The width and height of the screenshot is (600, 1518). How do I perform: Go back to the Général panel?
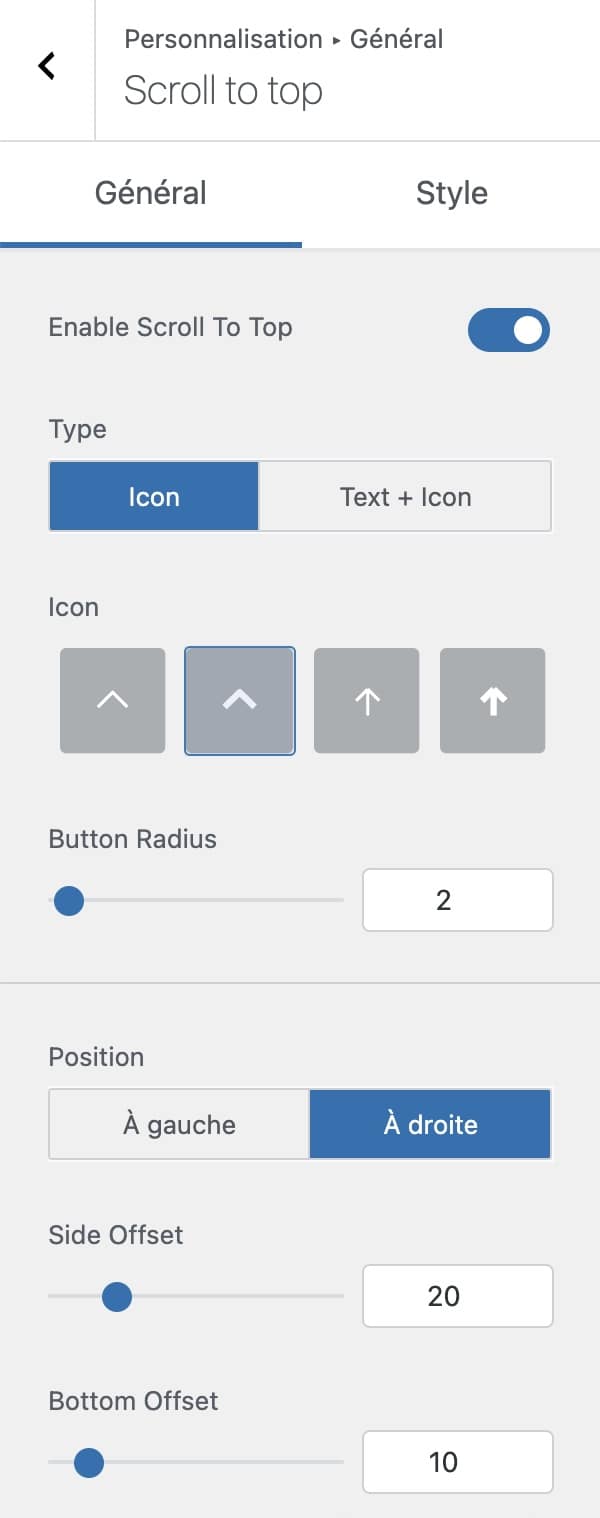tap(46, 67)
